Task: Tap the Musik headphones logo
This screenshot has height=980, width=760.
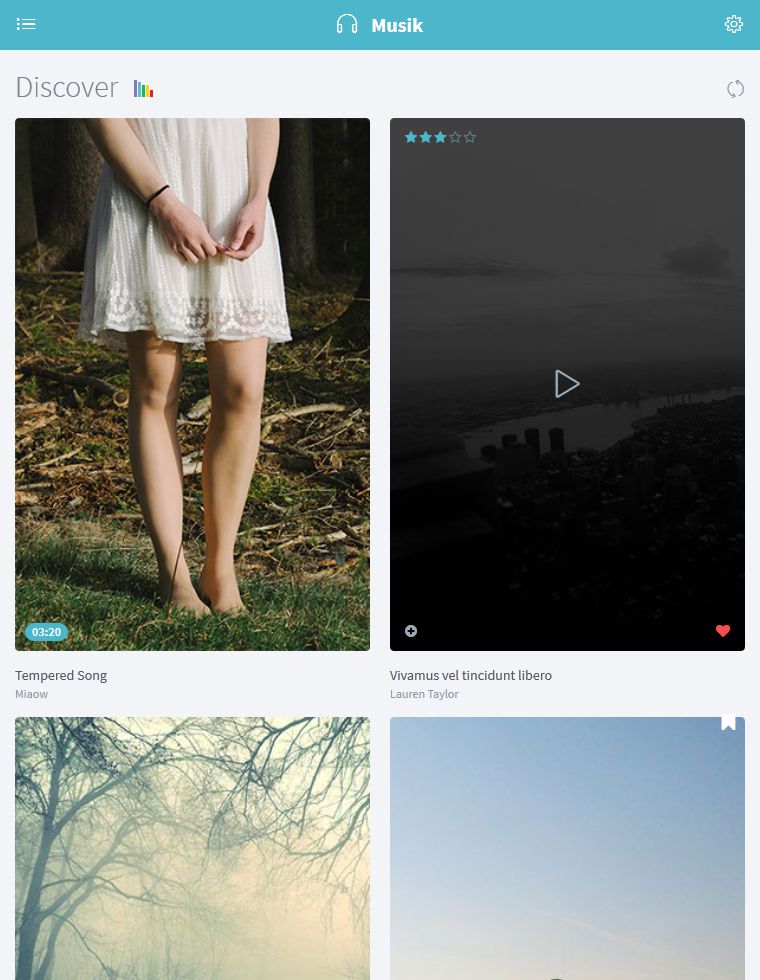Action: (x=380, y=25)
